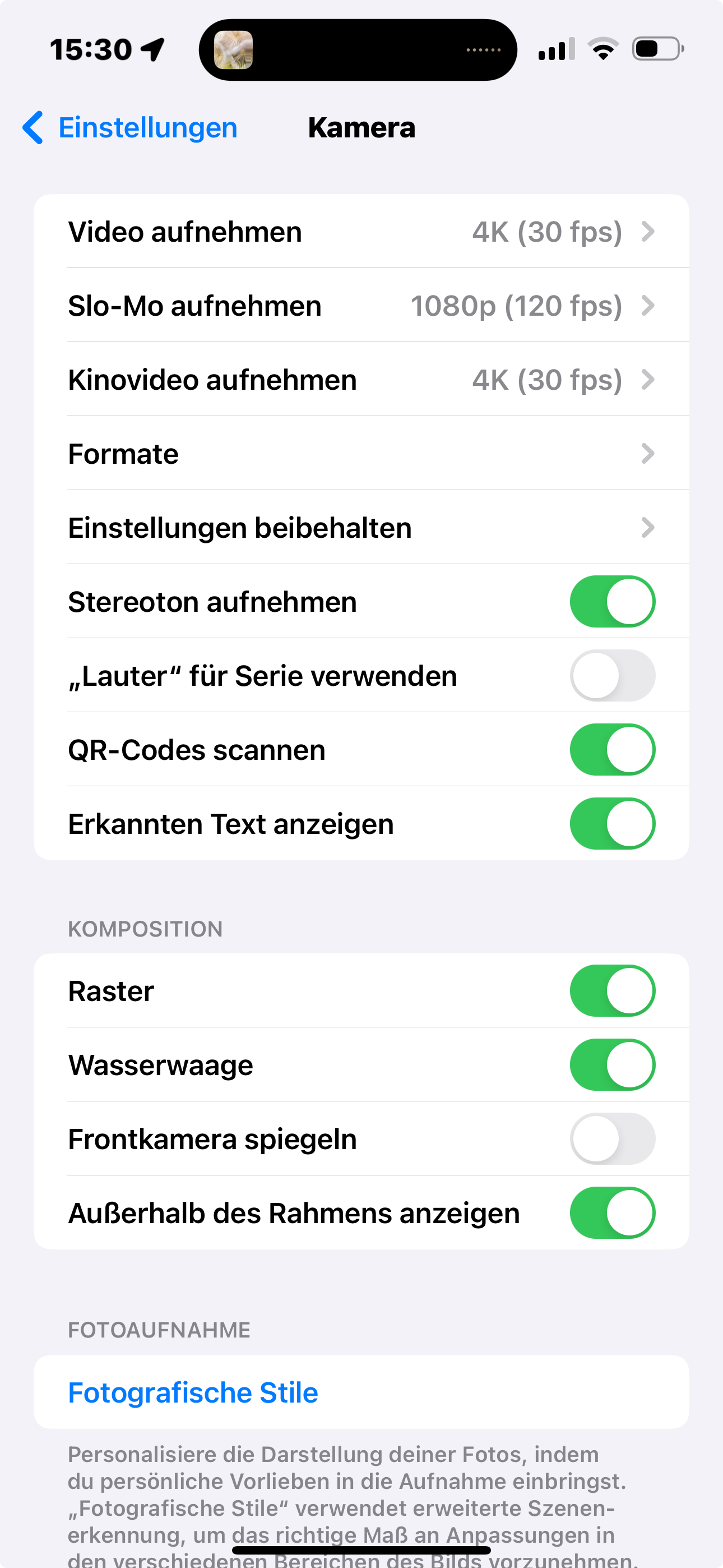Enable „Lauter“ für Serie verwenden
Screen dimensions: 723x1568
(x=611, y=676)
